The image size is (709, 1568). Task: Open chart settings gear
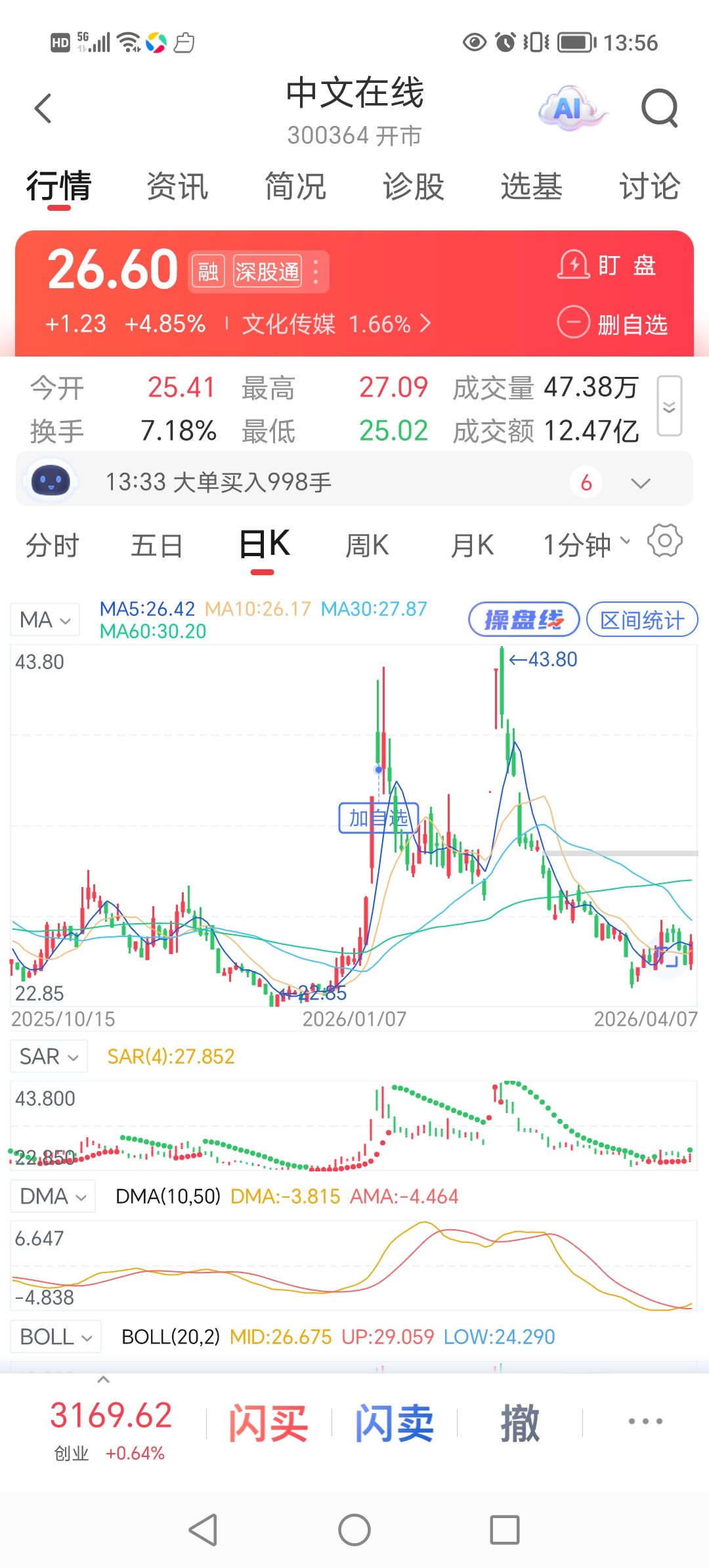[x=664, y=542]
